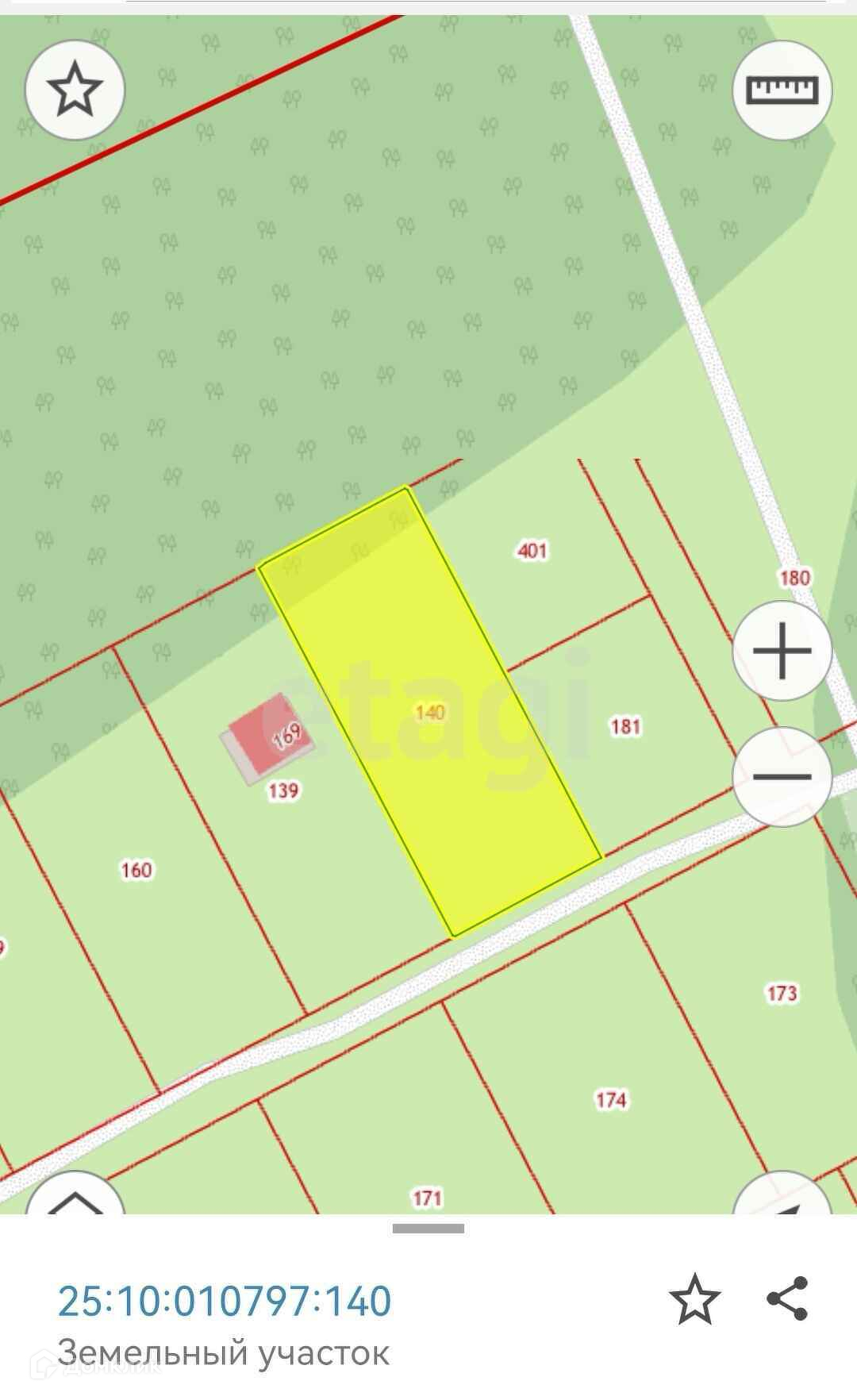Zoom in with the plus button
The image size is (857, 1400).
point(782,651)
